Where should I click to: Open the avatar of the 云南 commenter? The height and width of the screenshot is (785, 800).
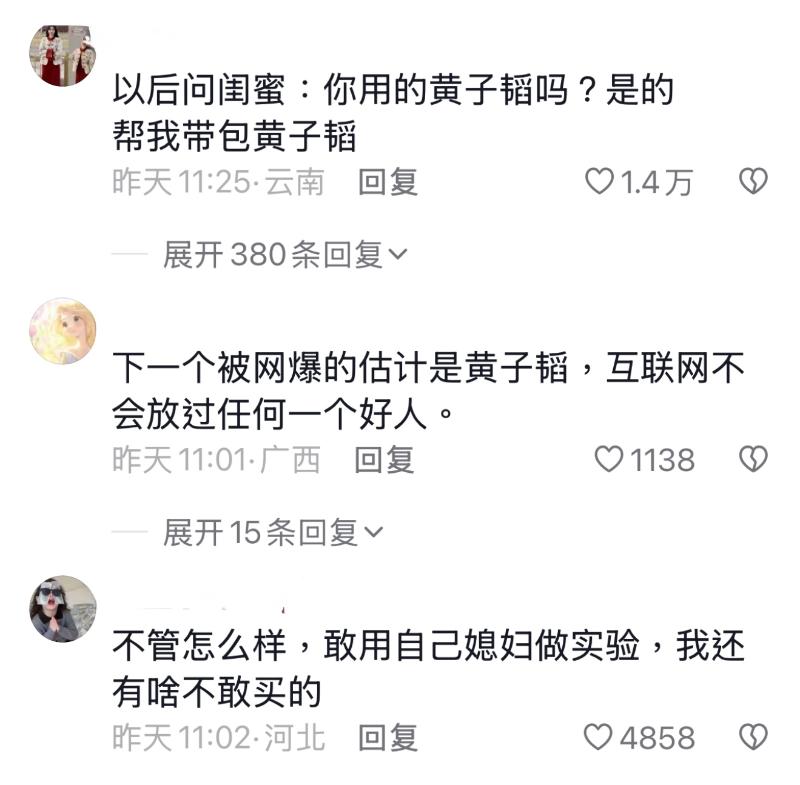pyautogui.click(x=62, y=55)
